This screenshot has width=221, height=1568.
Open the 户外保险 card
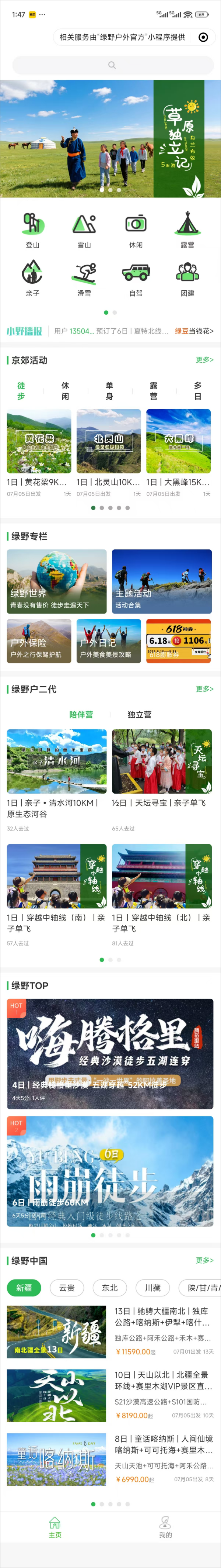pos(39,641)
